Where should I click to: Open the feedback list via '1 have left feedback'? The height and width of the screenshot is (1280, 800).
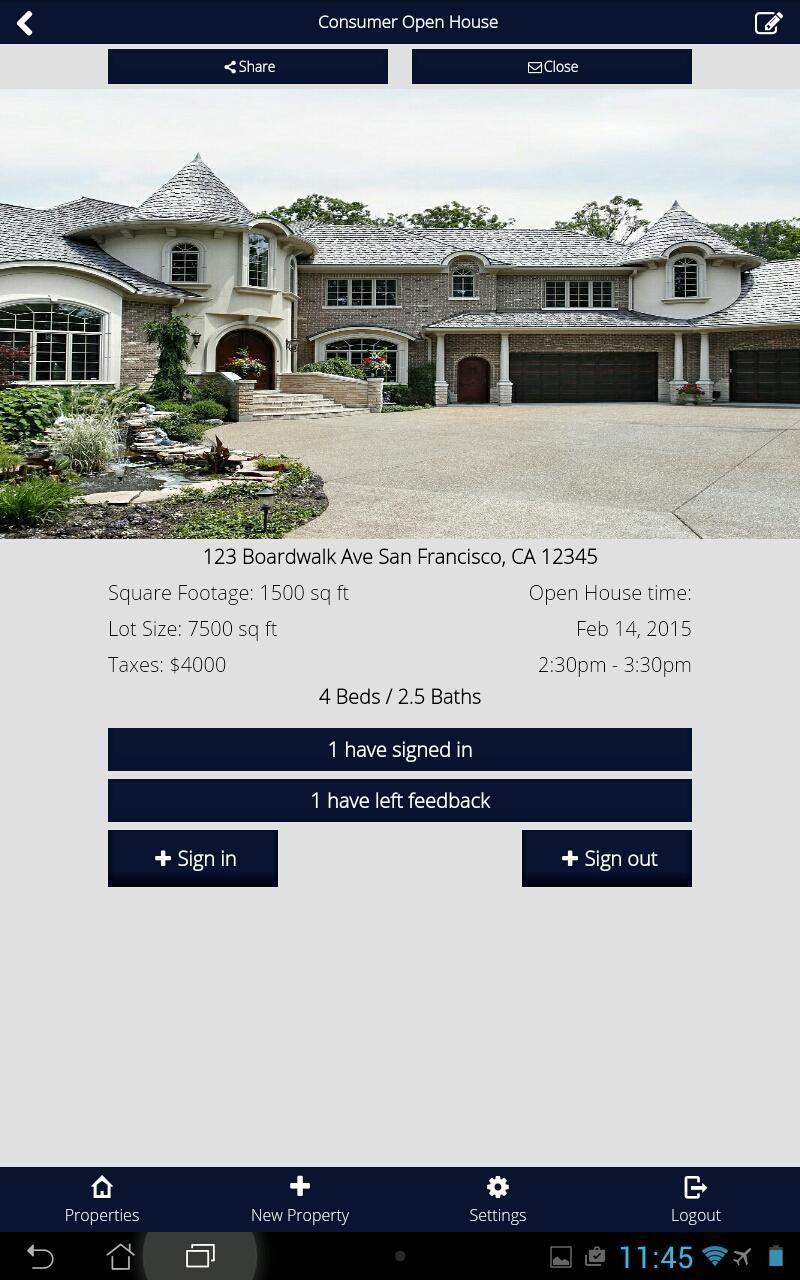pos(400,800)
